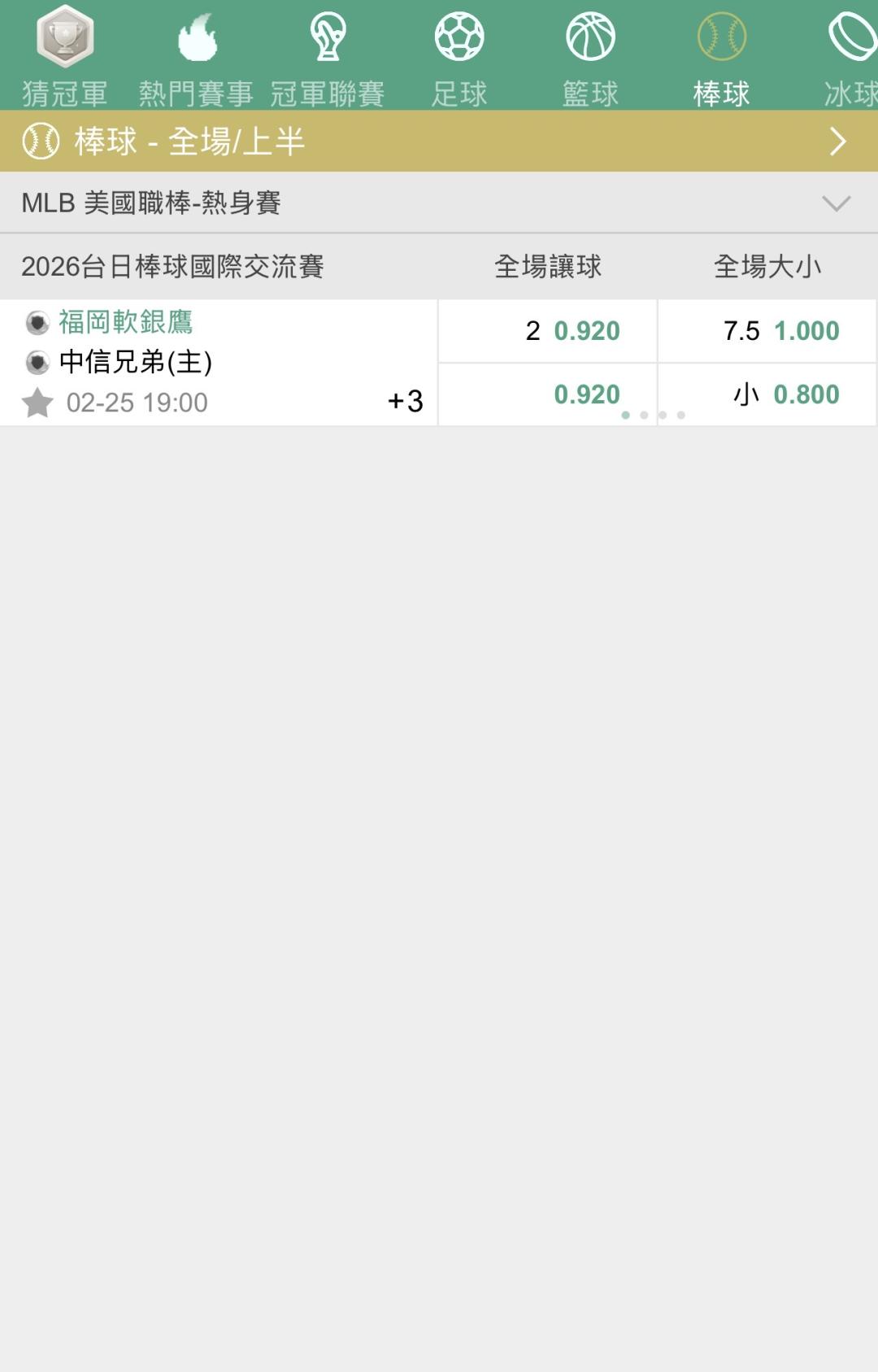Favorite the 福岡軟銀鷹 match with the star
Viewport: 878px width, 1372px height.
point(37,403)
